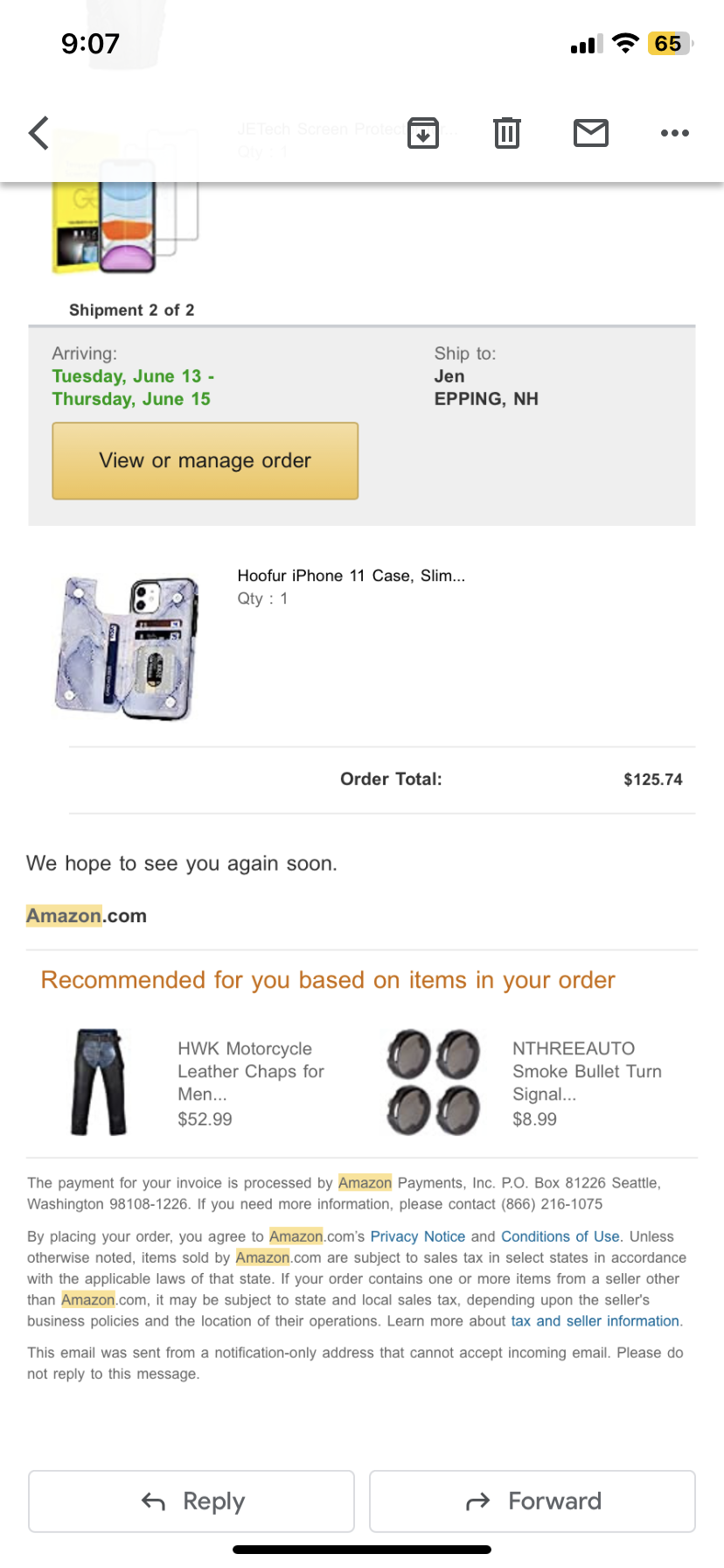Open the Amazon.com link
724x1568 pixels.
pos(87,916)
